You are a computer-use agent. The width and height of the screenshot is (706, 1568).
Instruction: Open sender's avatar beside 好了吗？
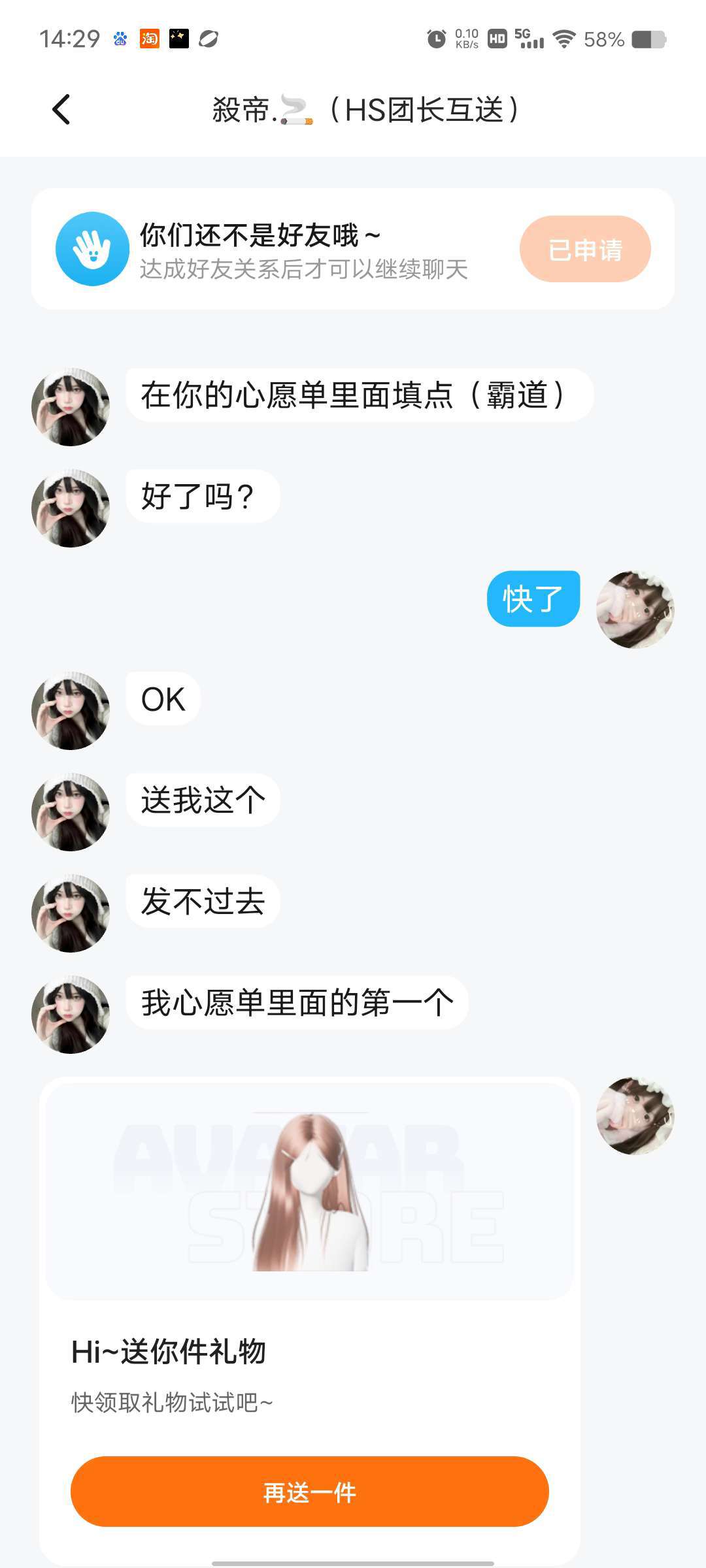(71, 508)
